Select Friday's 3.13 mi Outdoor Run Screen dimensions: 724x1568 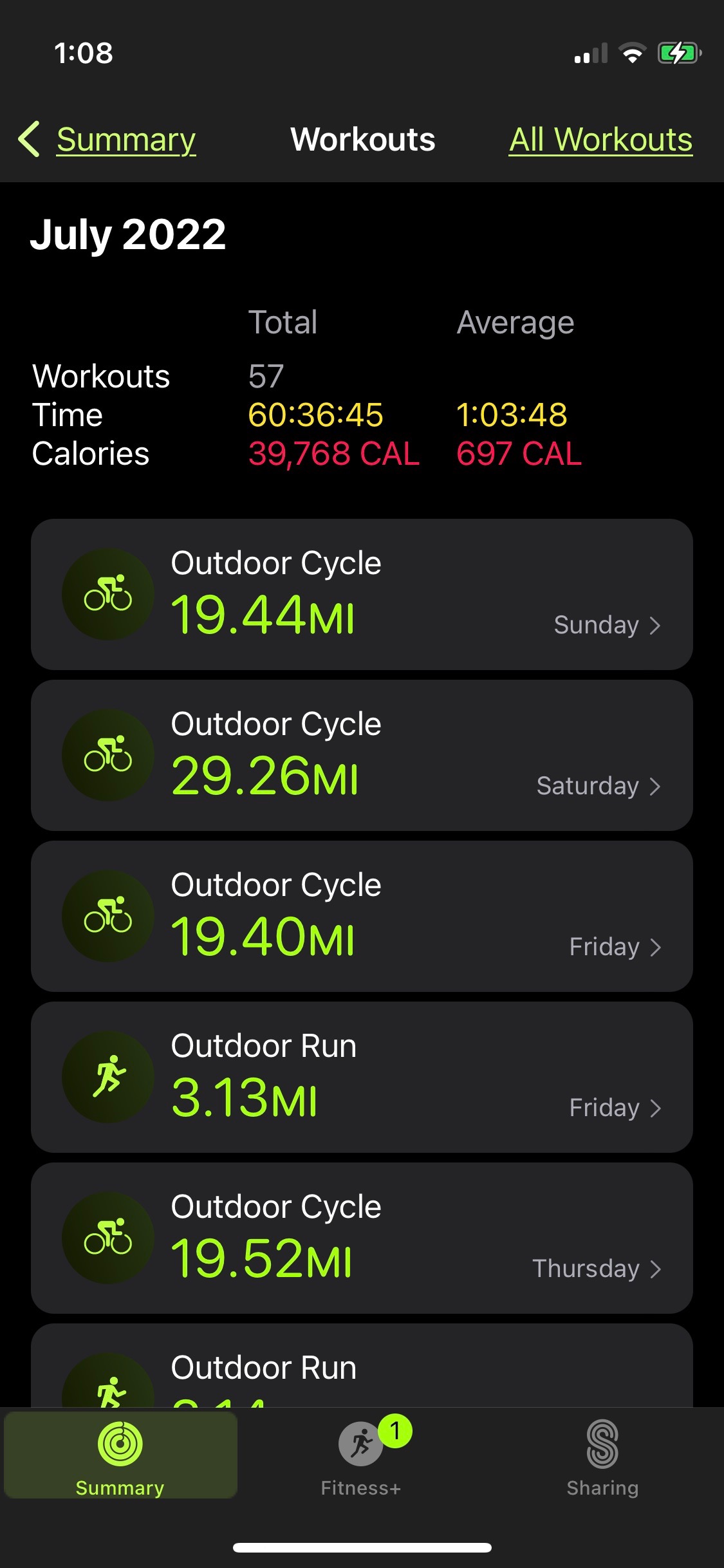362,1077
